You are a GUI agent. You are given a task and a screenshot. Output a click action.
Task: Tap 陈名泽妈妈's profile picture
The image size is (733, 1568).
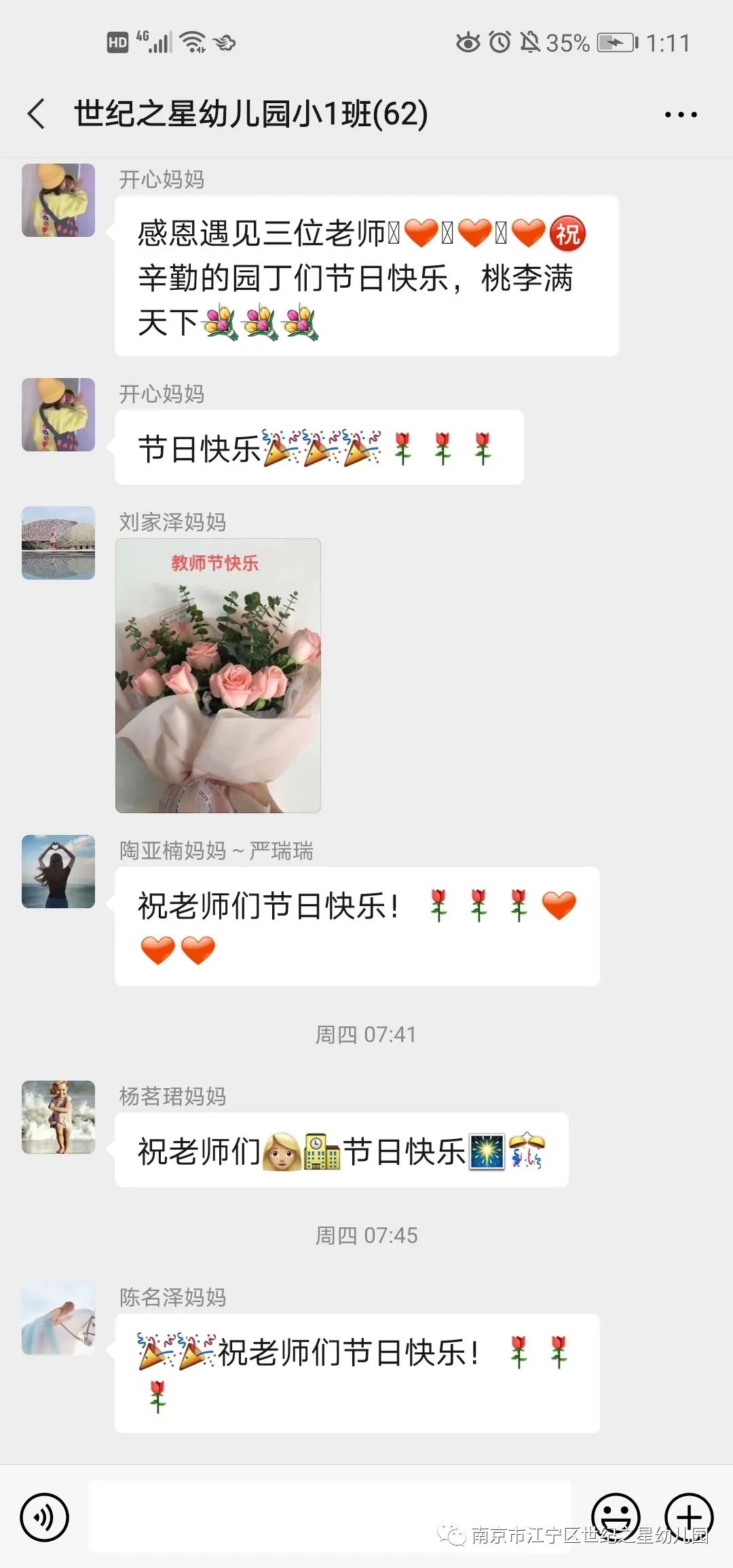(58, 1318)
